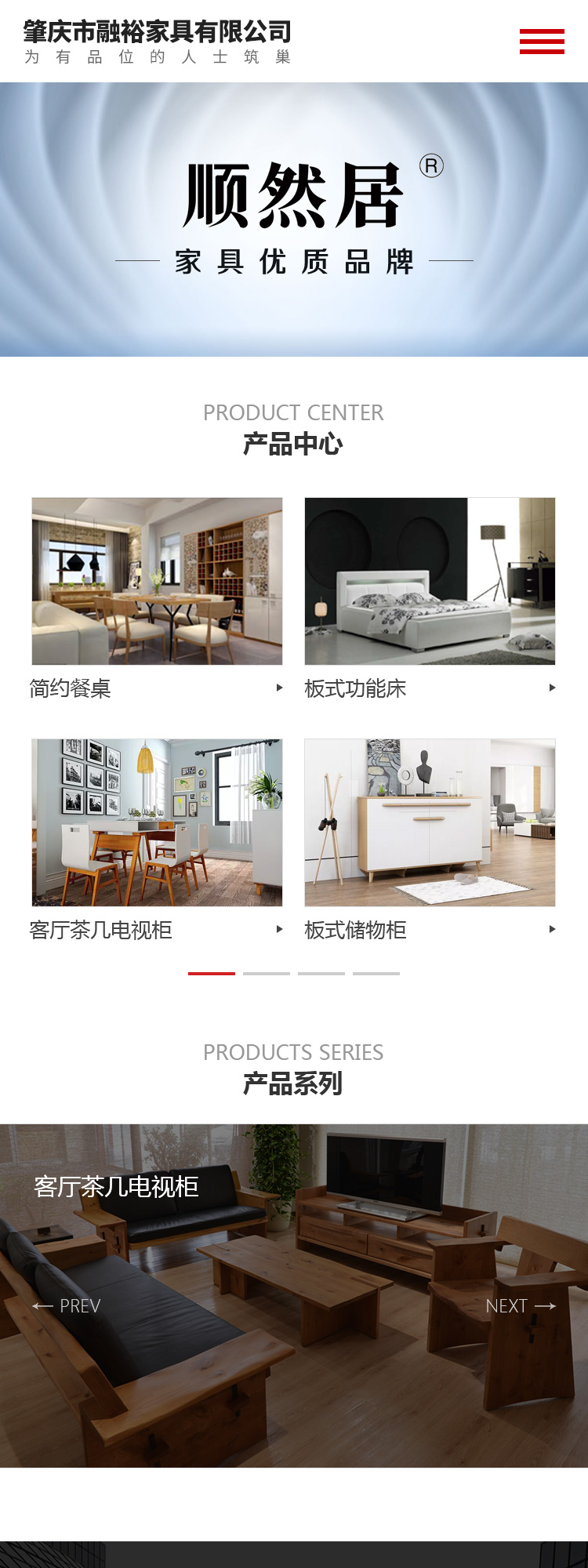
Task: Go to previous series with PREV
Action: pyautogui.click(x=67, y=1306)
